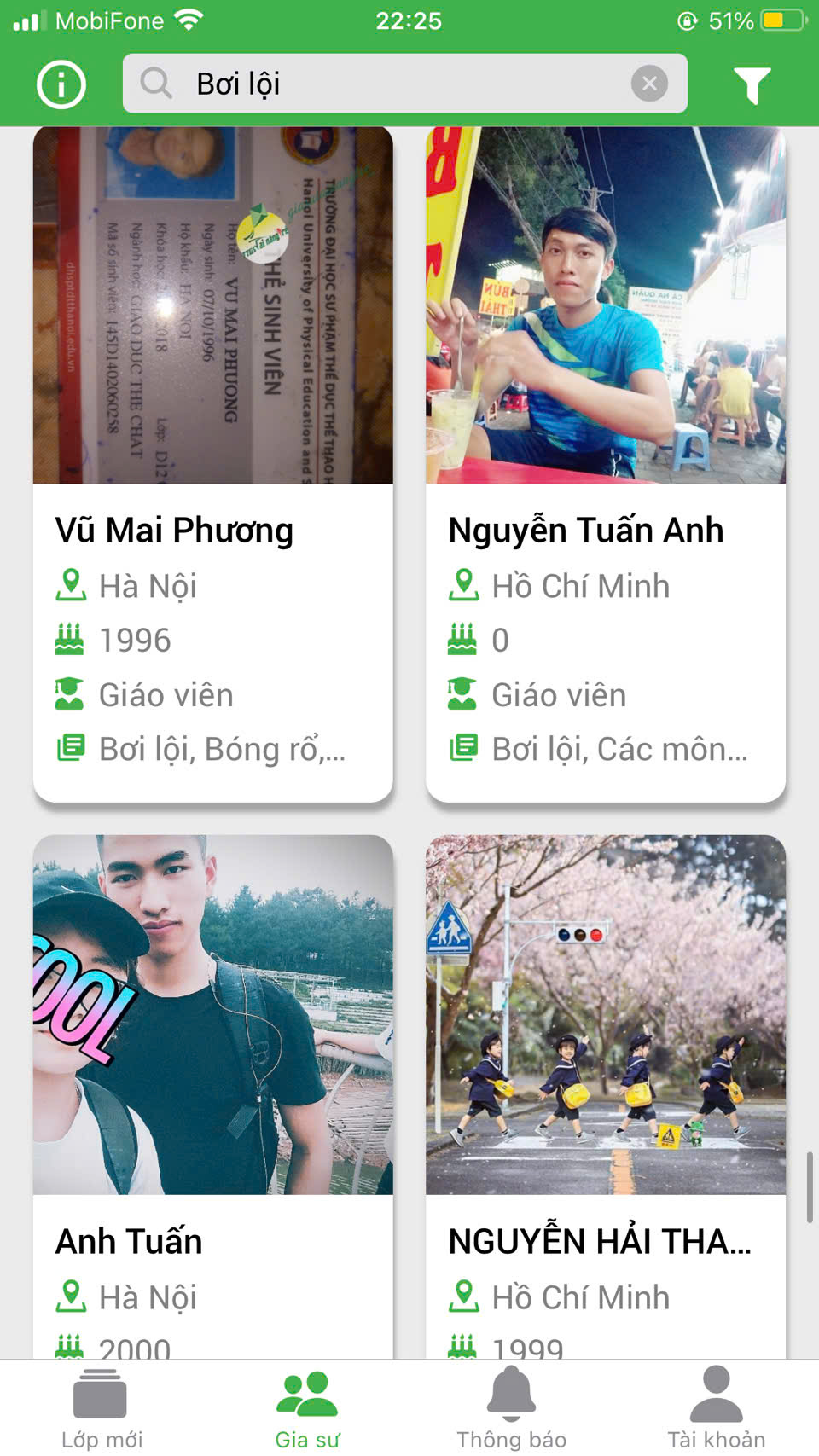The height and width of the screenshot is (1456, 819).
Task: Open the info icon
Action: [x=61, y=84]
